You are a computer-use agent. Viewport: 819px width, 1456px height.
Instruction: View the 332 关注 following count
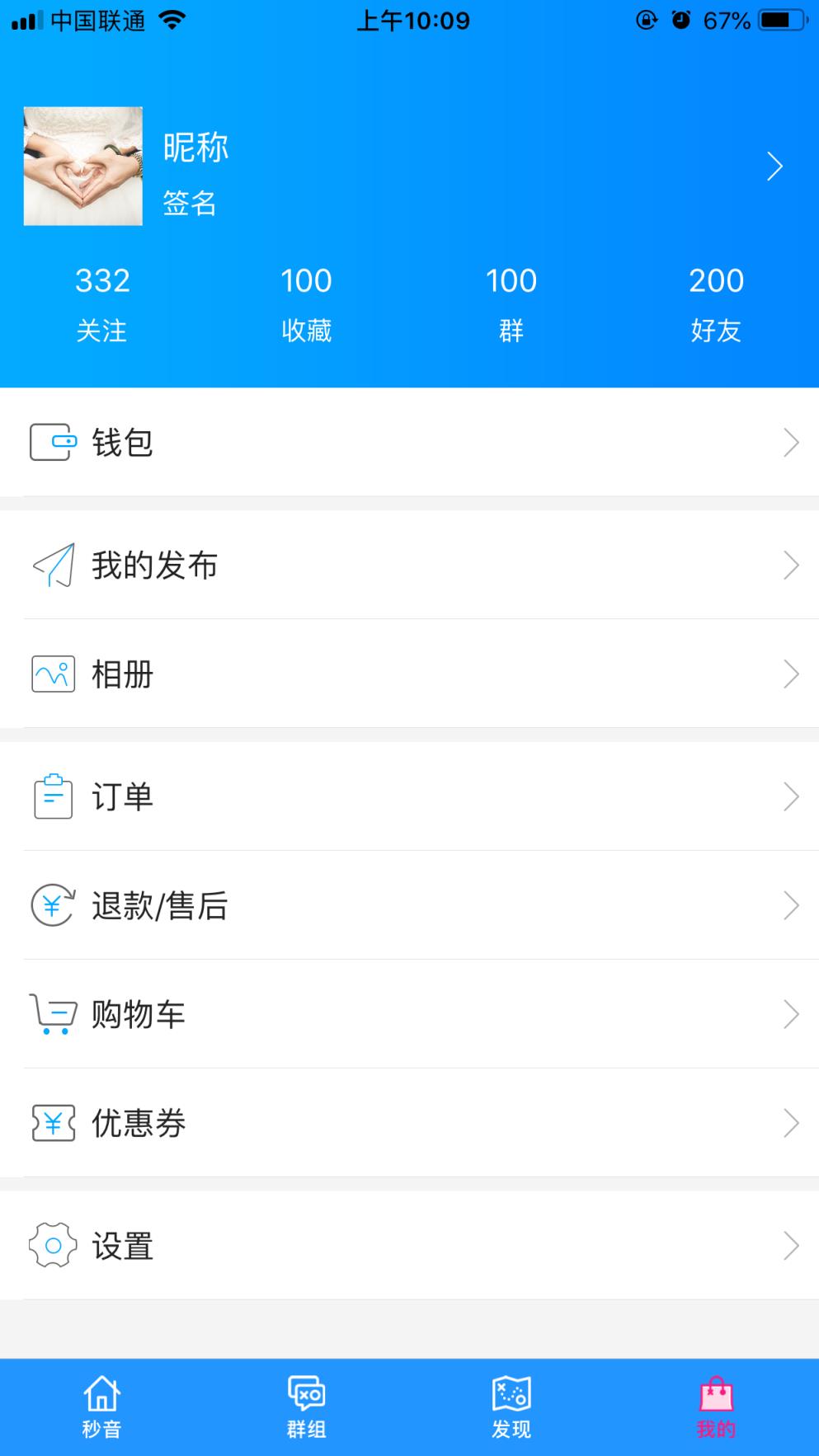coord(101,303)
